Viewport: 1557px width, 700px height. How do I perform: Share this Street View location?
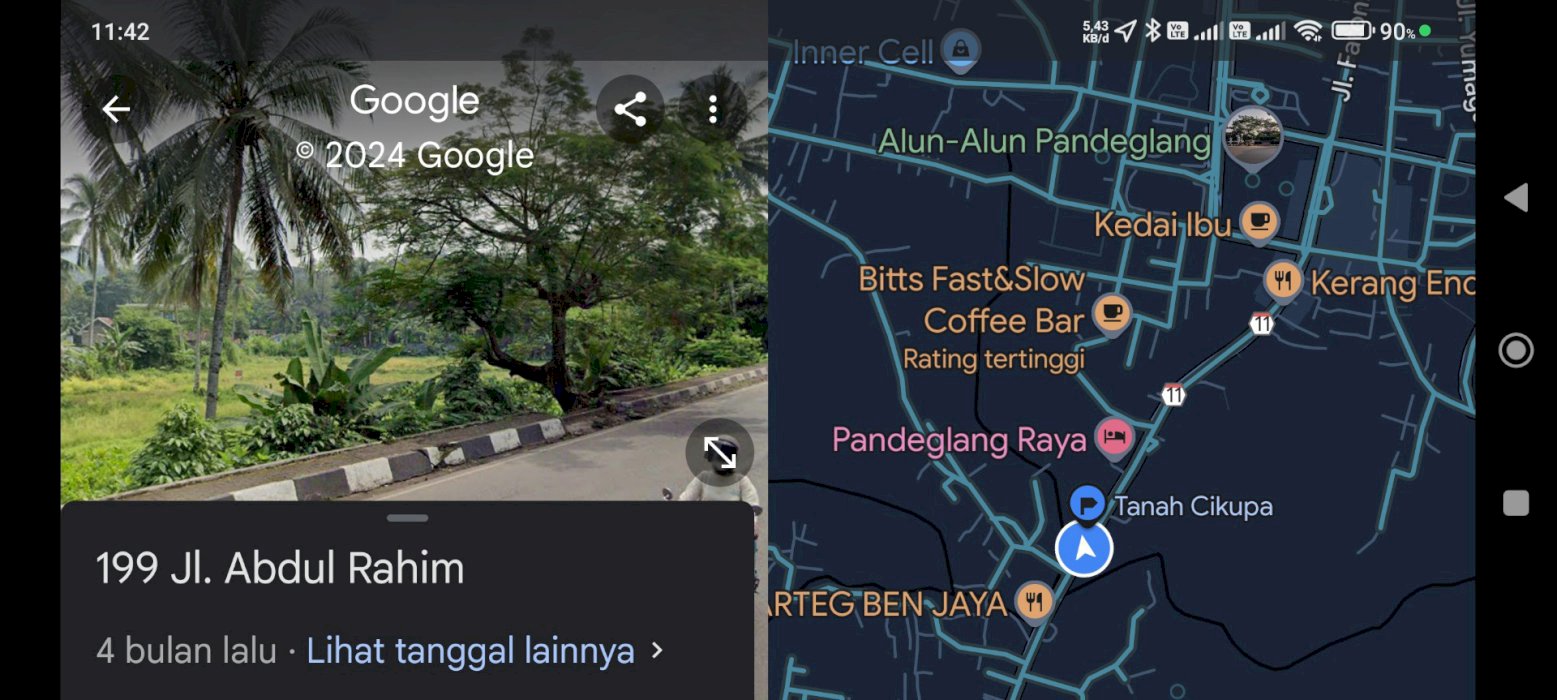tap(630, 109)
